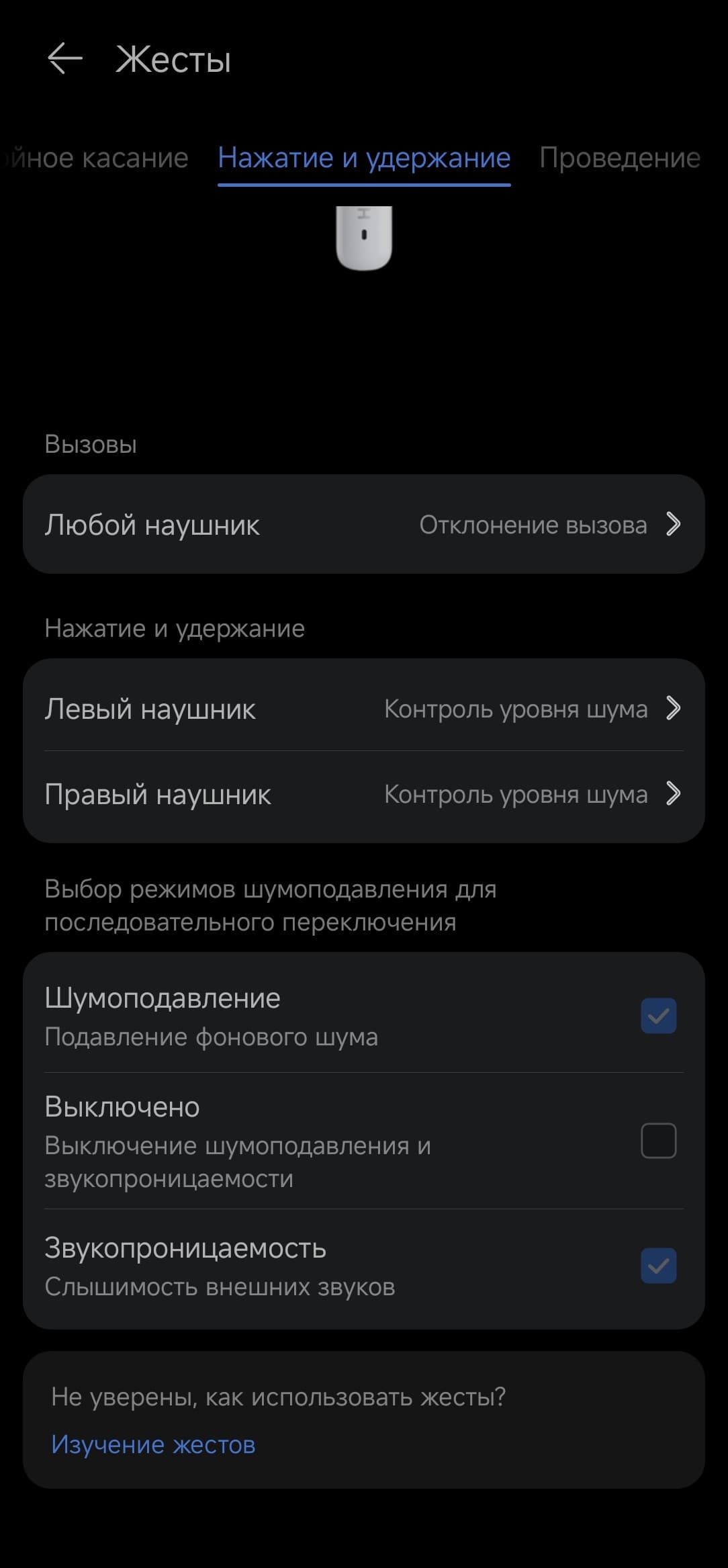Screen dimensions: 728x1568
Task: Open the Изучение жестов link
Action: (x=153, y=1444)
